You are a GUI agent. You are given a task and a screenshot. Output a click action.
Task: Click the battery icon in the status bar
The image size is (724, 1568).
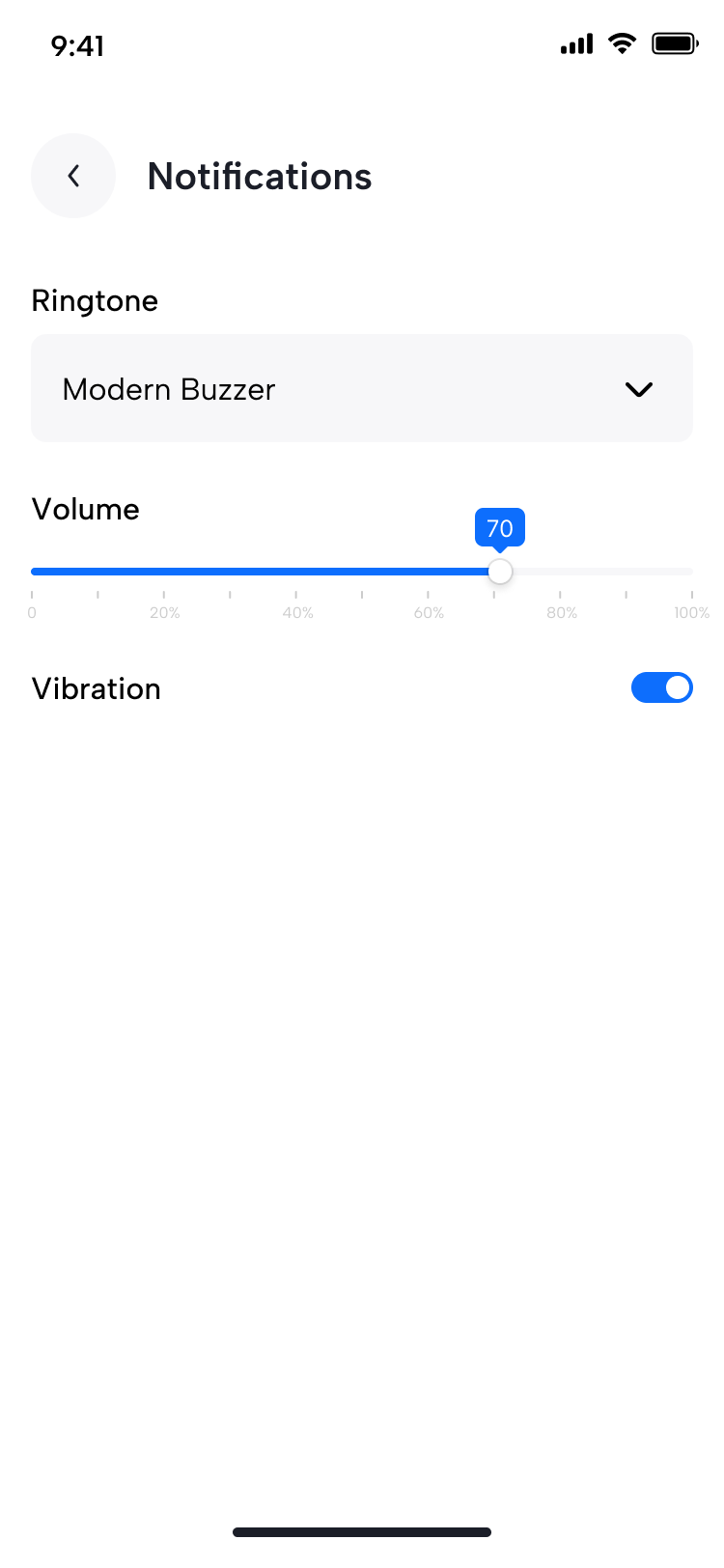point(675,43)
